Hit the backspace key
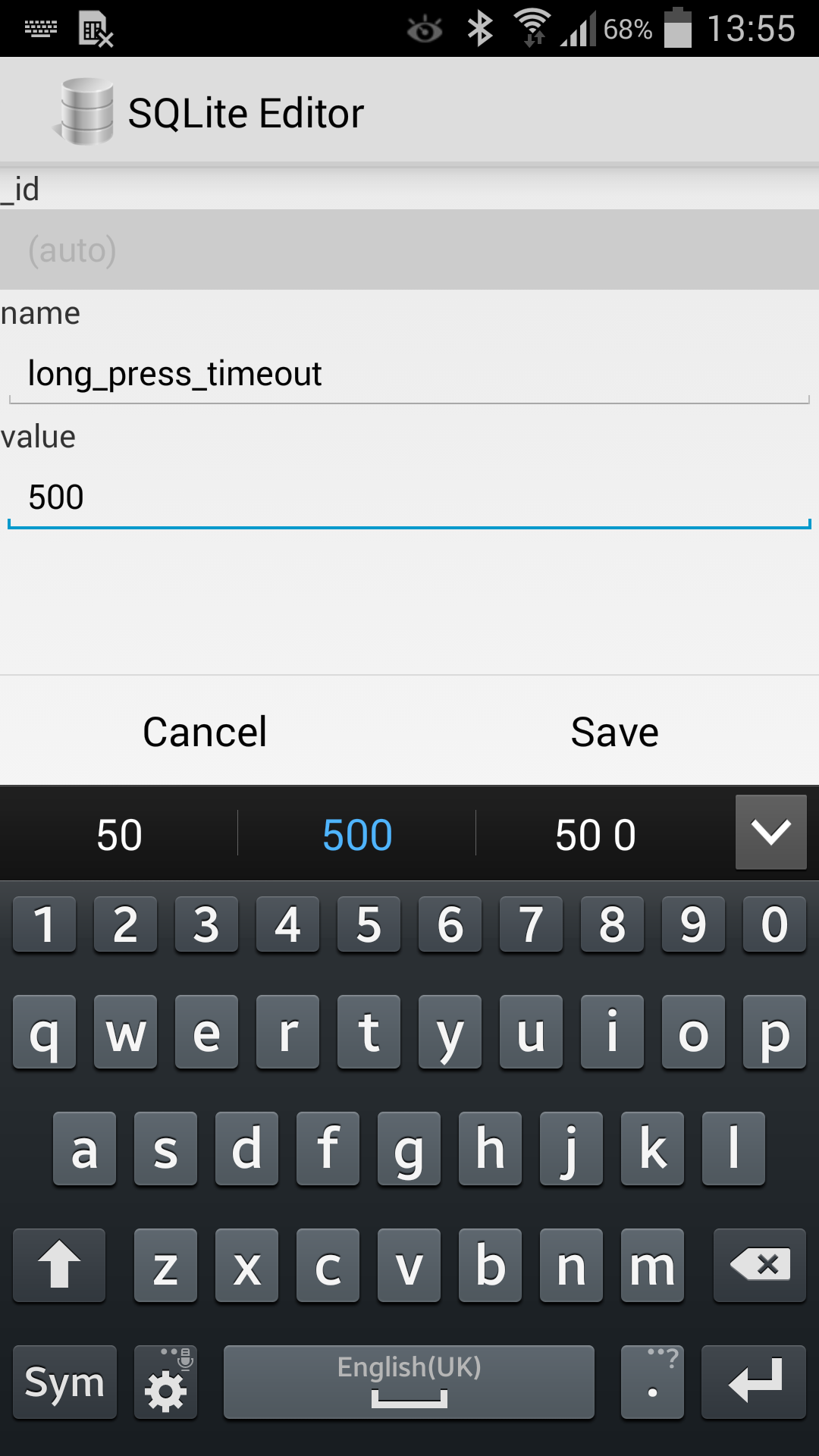 click(759, 1265)
